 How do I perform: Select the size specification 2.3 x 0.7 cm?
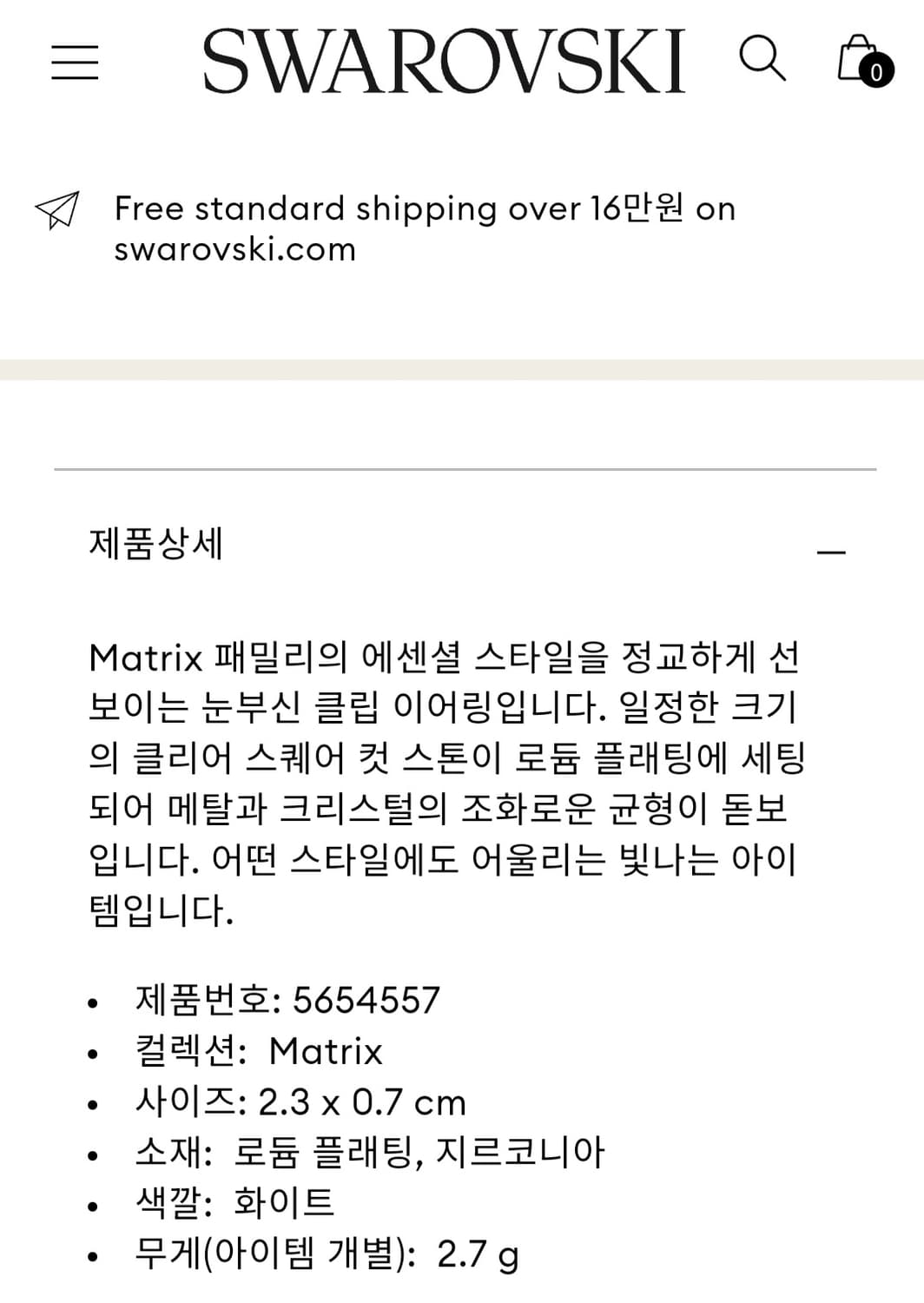pyautogui.click(x=301, y=1101)
